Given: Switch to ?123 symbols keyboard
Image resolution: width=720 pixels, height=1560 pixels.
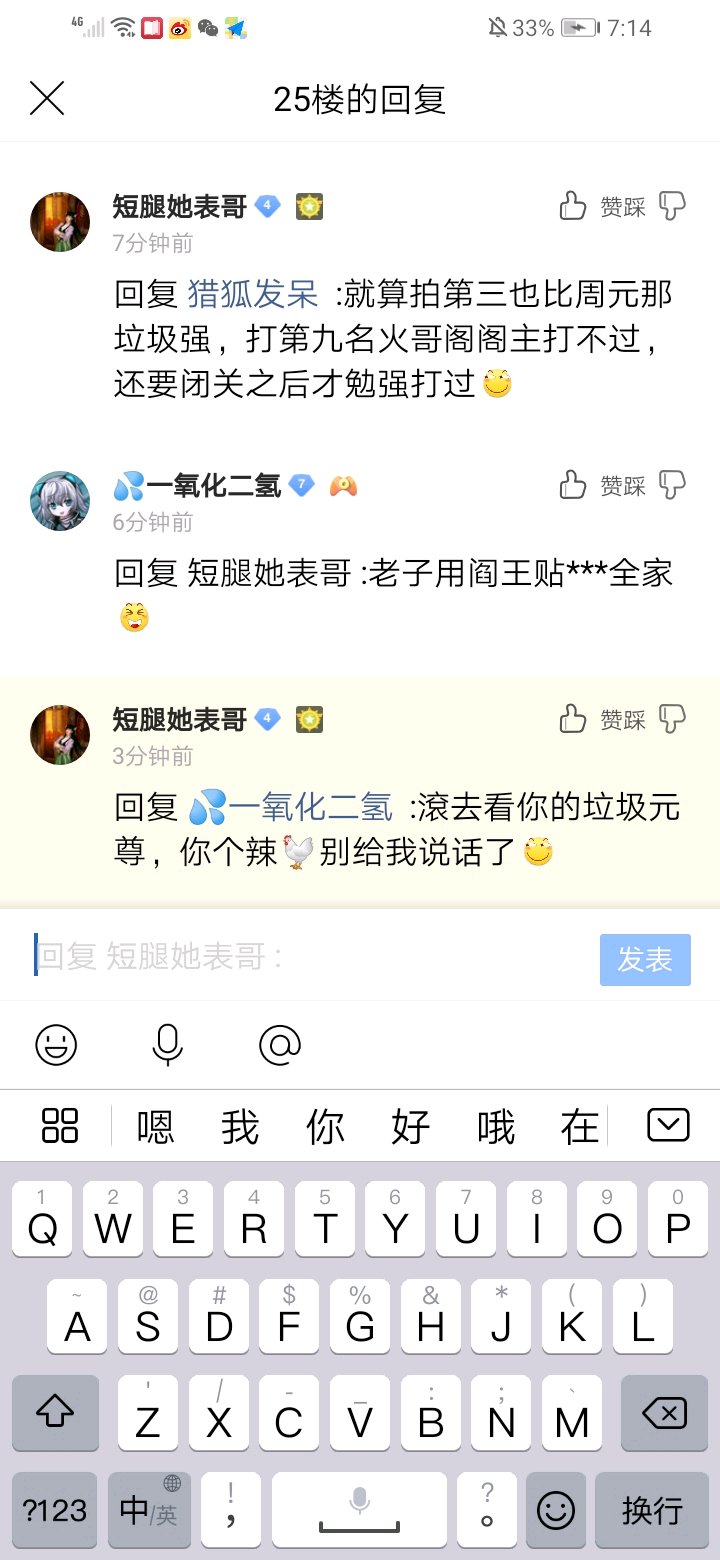Looking at the screenshot, I should [55, 1510].
